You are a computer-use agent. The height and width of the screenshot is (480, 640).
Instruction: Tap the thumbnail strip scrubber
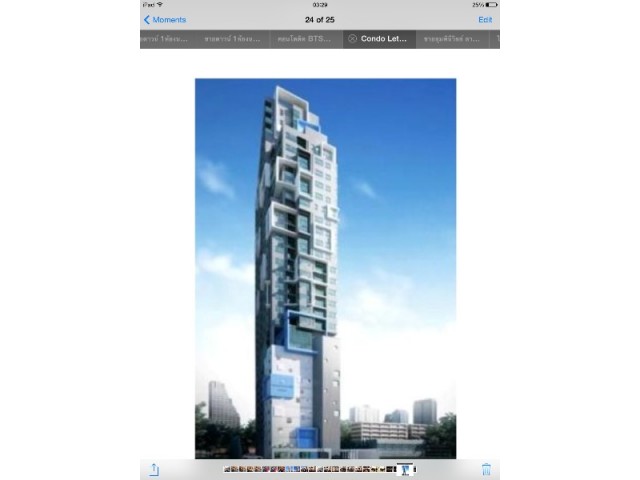coord(320,469)
